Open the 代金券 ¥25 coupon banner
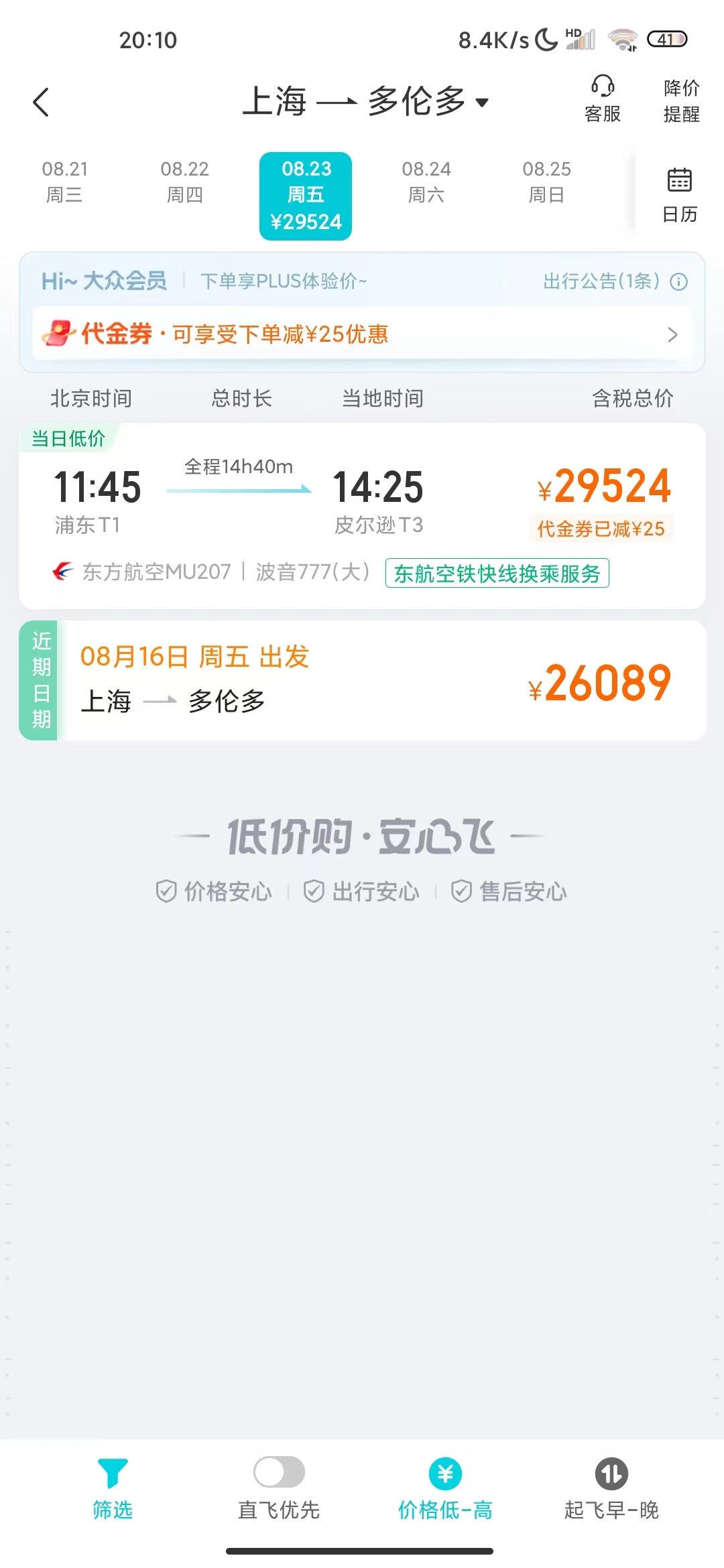Viewport: 724px width, 1568px height. click(362, 334)
